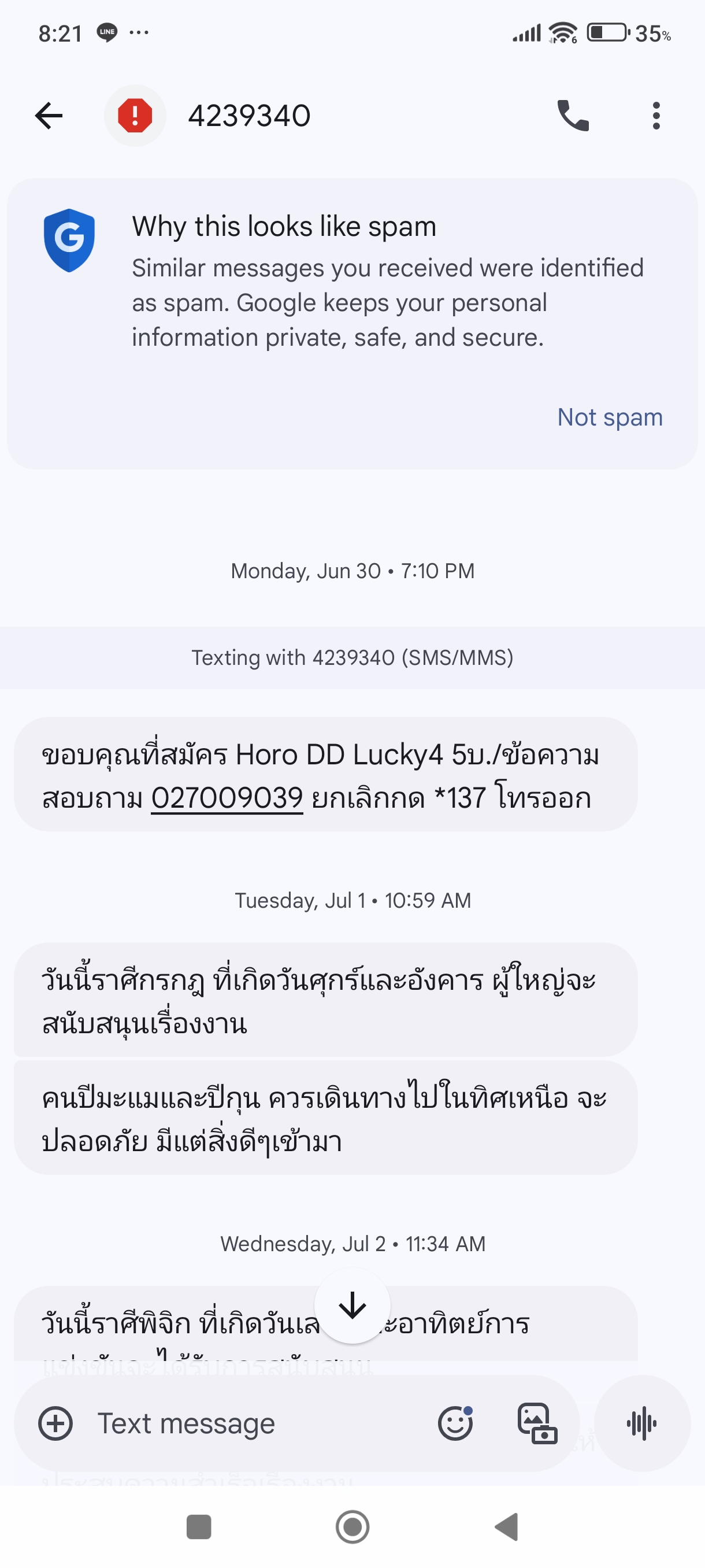Go to the system home screen
This screenshot has width=705, height=1568.
click(352, 1526)
